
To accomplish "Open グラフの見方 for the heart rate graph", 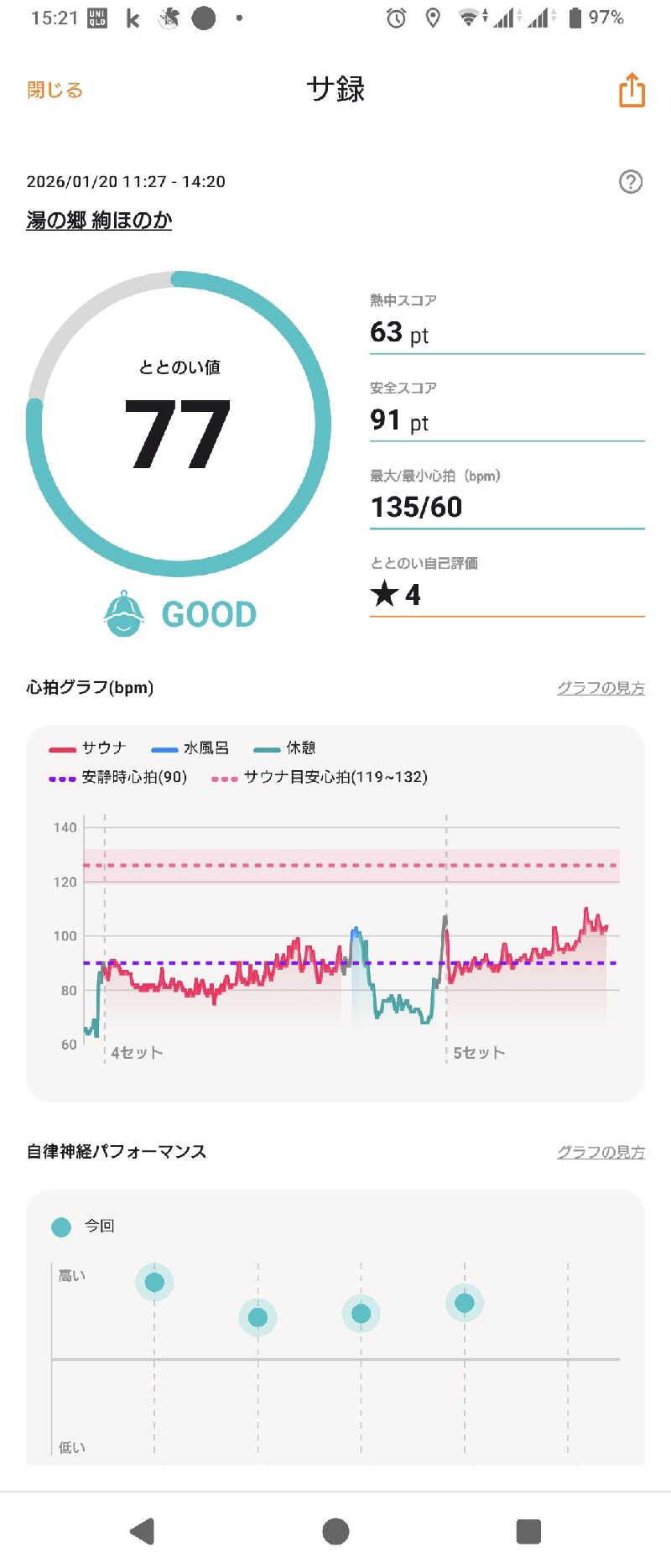I will coord(601,688).
